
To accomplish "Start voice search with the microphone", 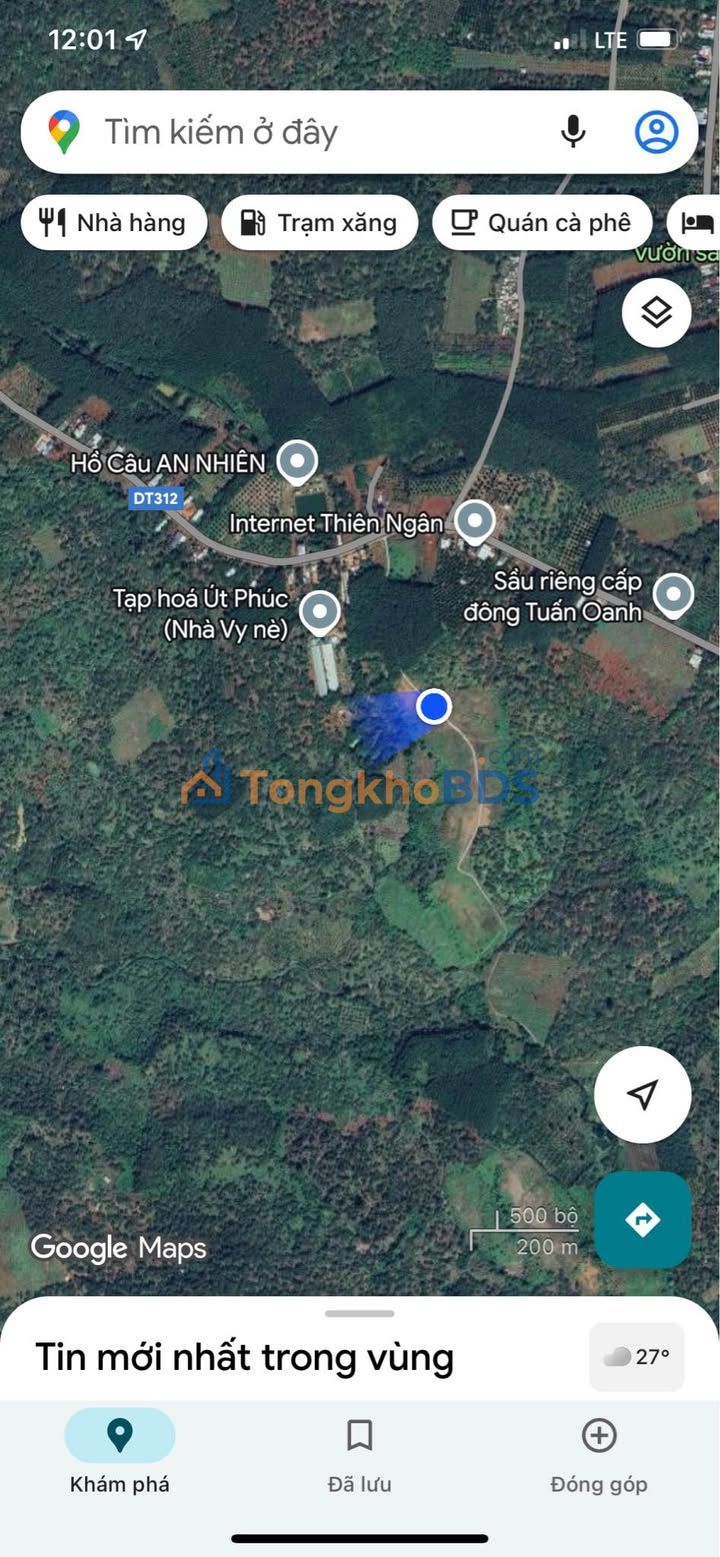I will pos(573,132).
